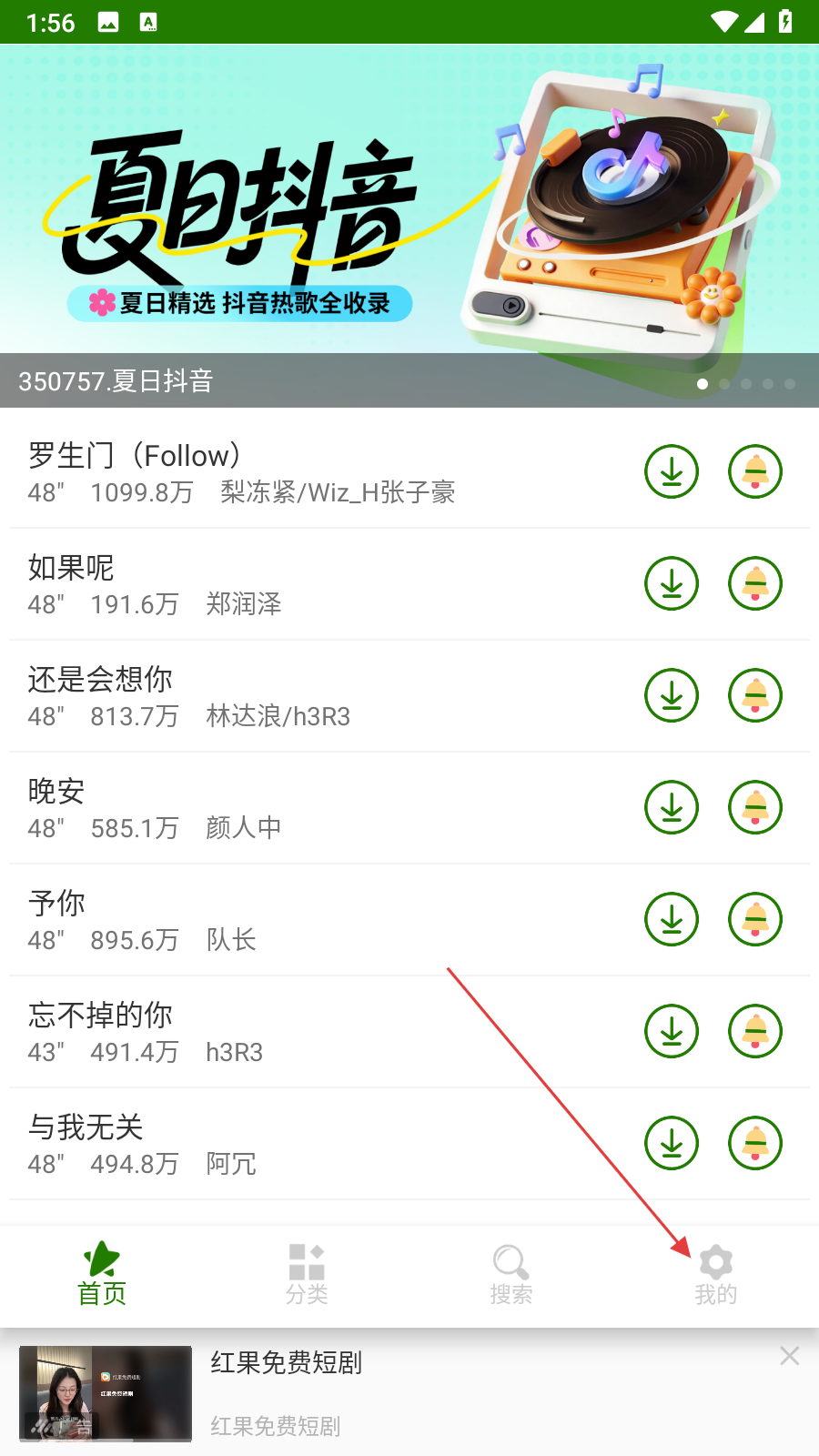Screen dimensions: 819x1456
Task: Download the song 予你
Action: point(672,919)
